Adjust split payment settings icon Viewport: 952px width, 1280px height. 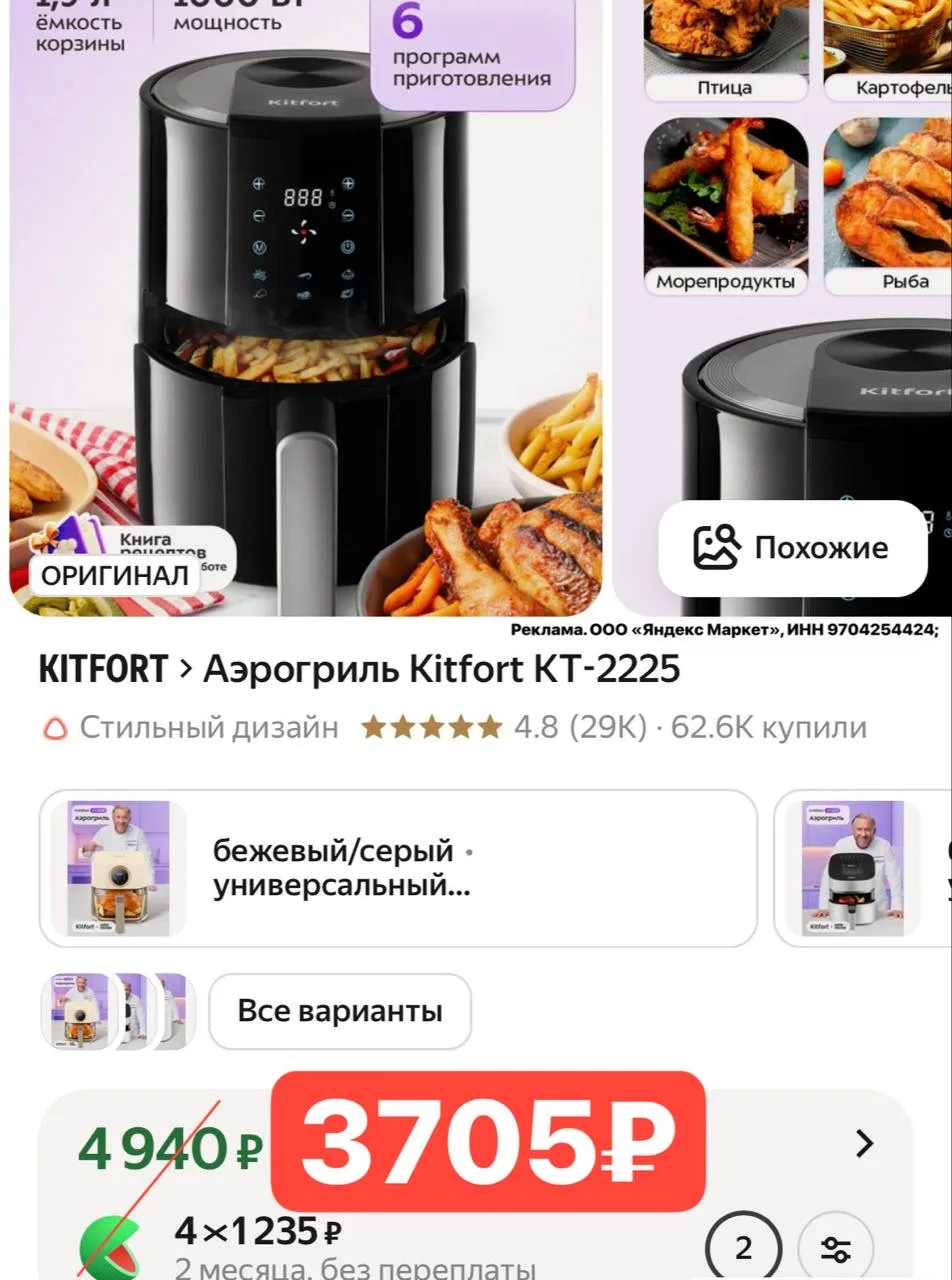pos(835,1249)
